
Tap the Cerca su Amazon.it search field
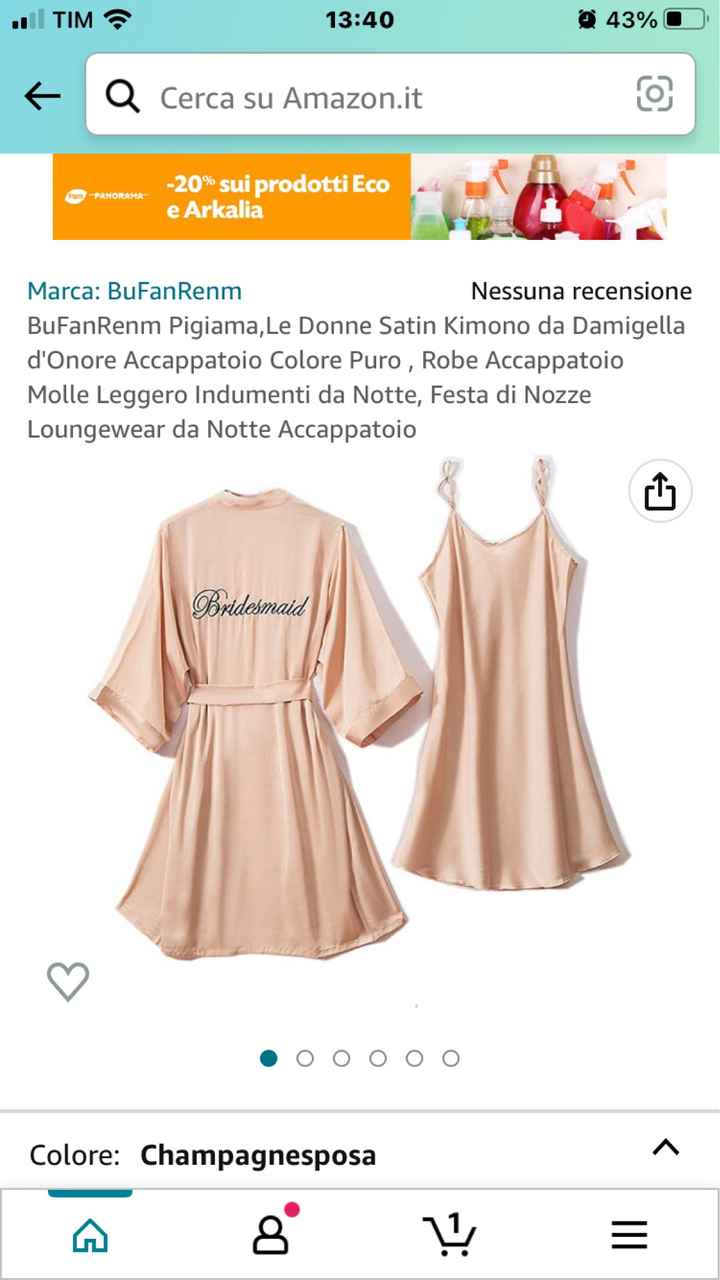pos(380,97)
